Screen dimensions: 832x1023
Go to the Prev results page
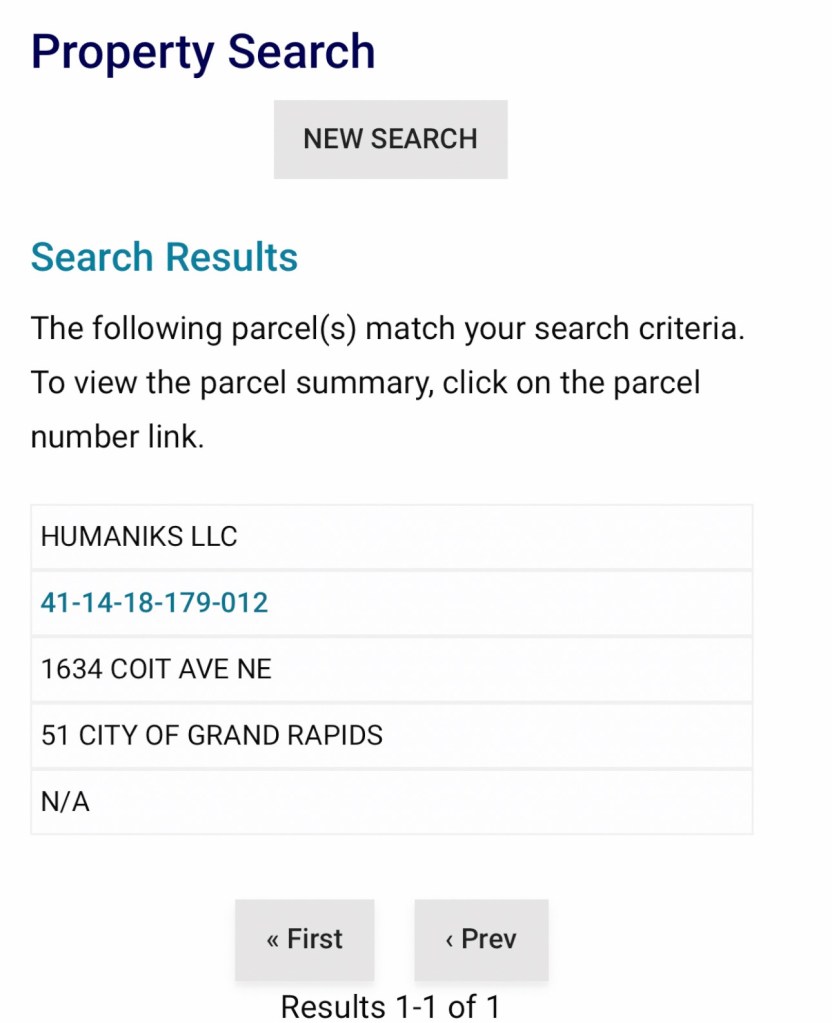(481, 939)
